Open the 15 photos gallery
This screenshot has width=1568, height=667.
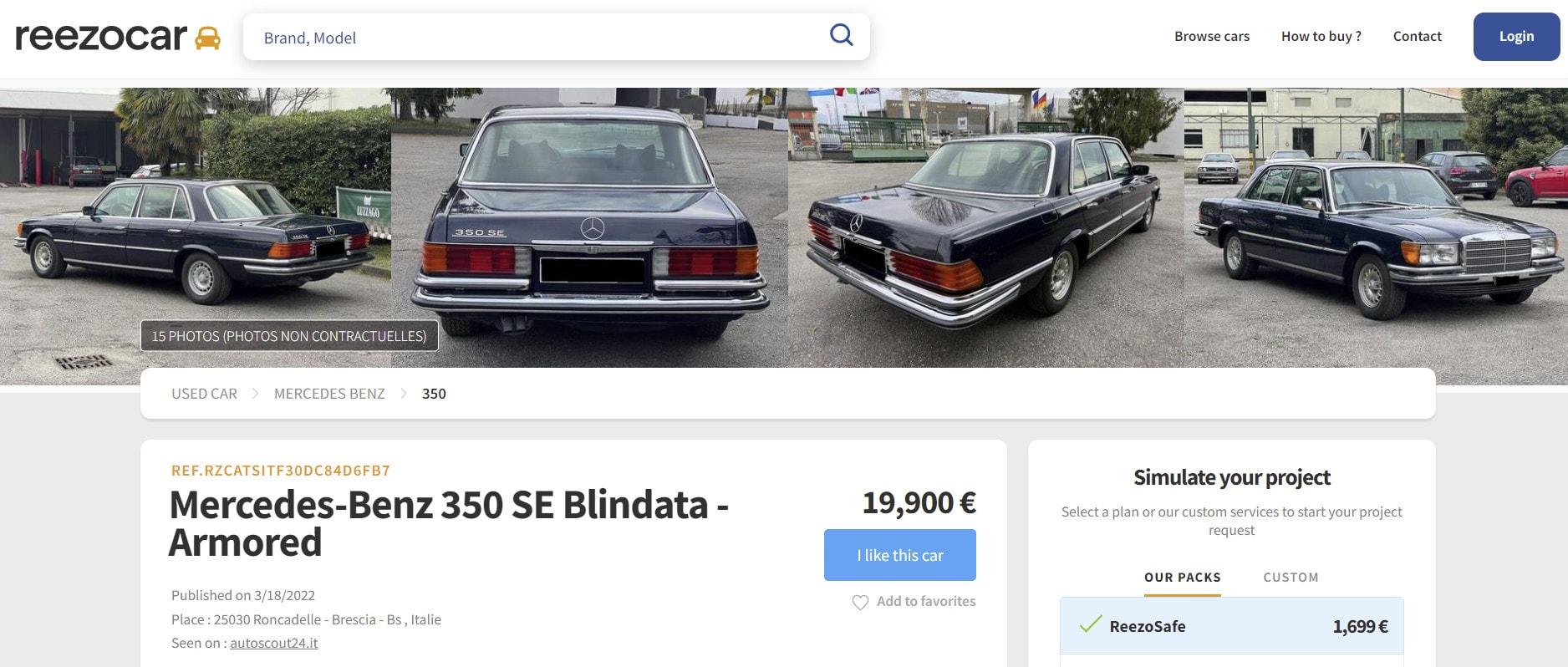click(x=289, y=336)
